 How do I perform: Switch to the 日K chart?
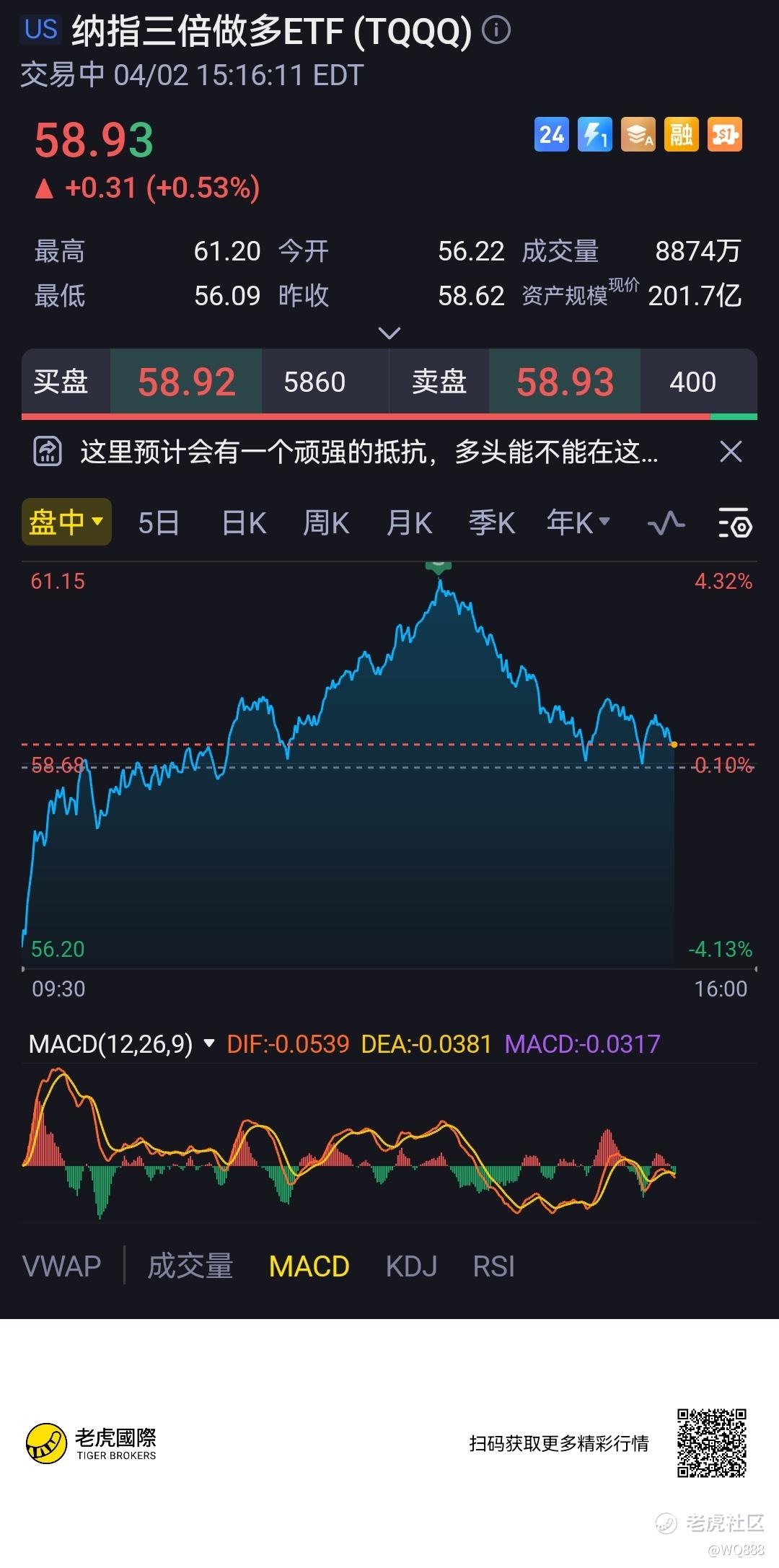pos(244,522)
